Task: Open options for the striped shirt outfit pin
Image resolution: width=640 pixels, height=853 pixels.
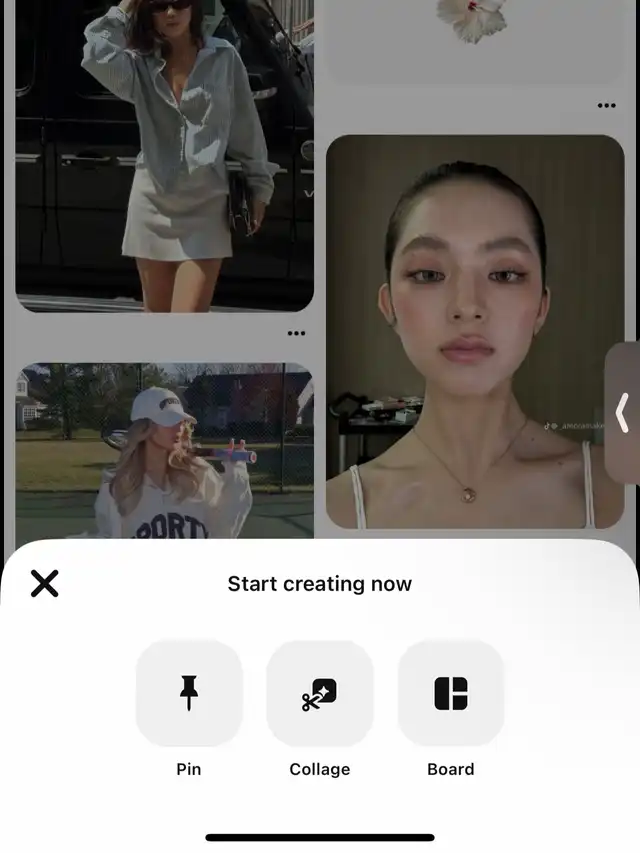Action: 296,333
